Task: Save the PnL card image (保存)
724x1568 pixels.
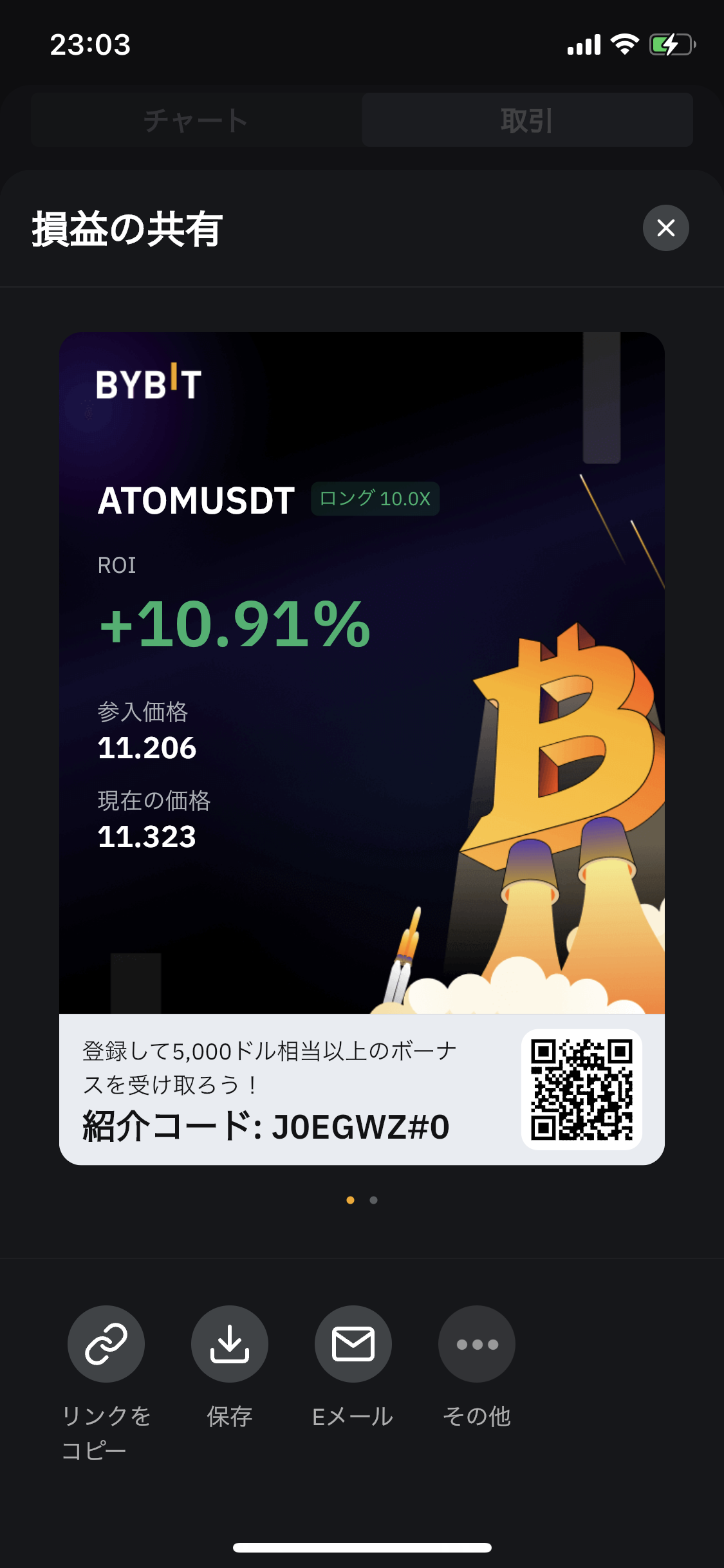Action: coord(230,1344)
